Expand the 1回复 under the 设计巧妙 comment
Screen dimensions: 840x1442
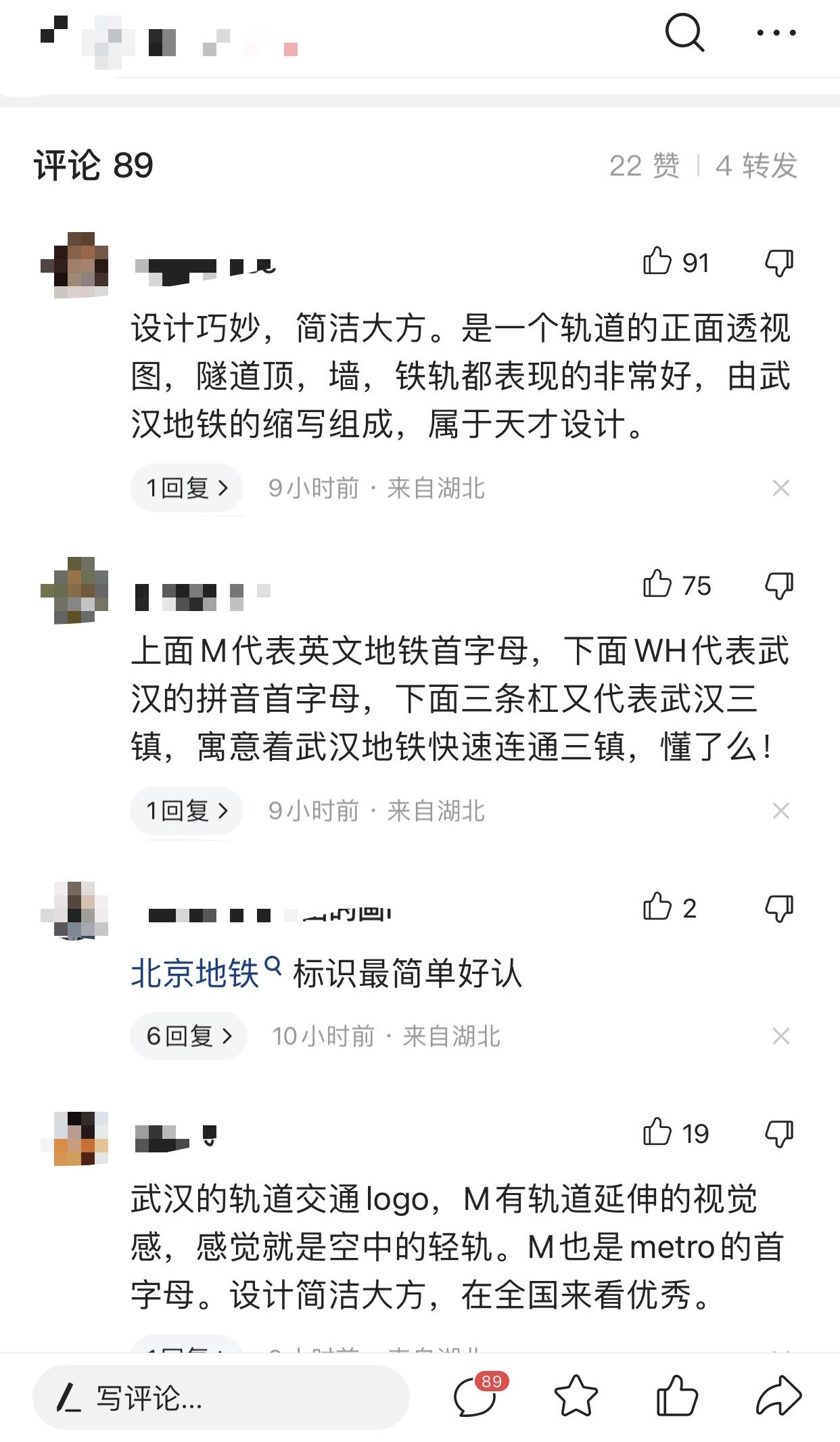click(187, 488)
